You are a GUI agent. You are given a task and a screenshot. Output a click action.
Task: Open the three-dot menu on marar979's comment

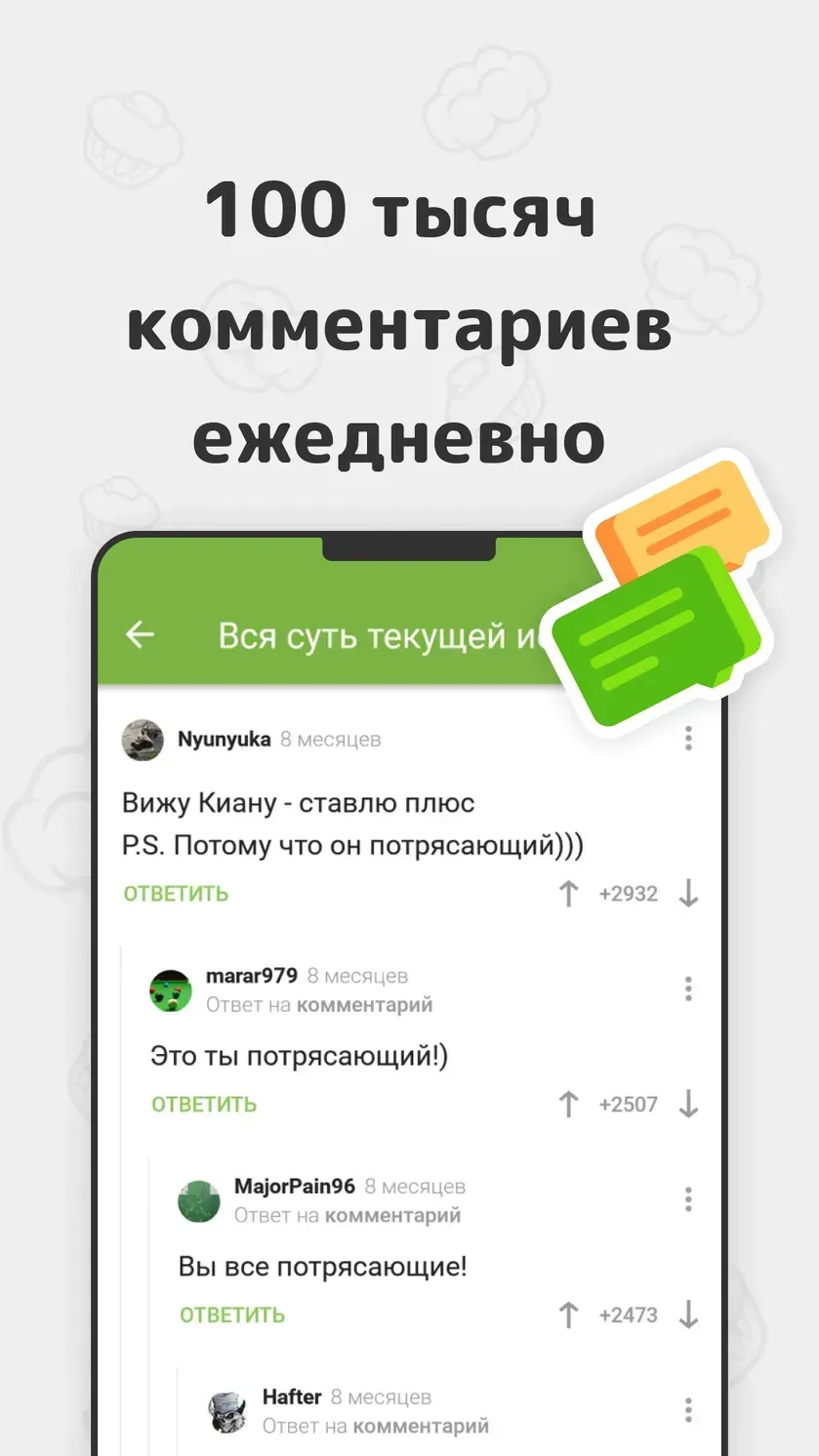(688, 988)
